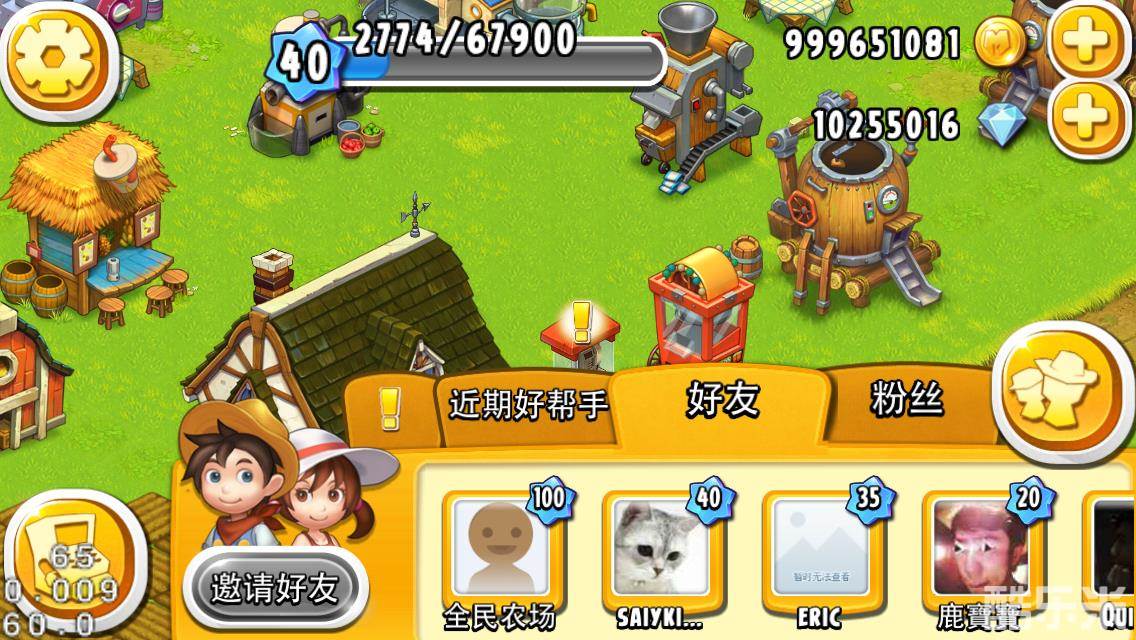The image size is (1136, 640).
Task: Switch to the 粉丝 tab
Action: tap(906, 400)
